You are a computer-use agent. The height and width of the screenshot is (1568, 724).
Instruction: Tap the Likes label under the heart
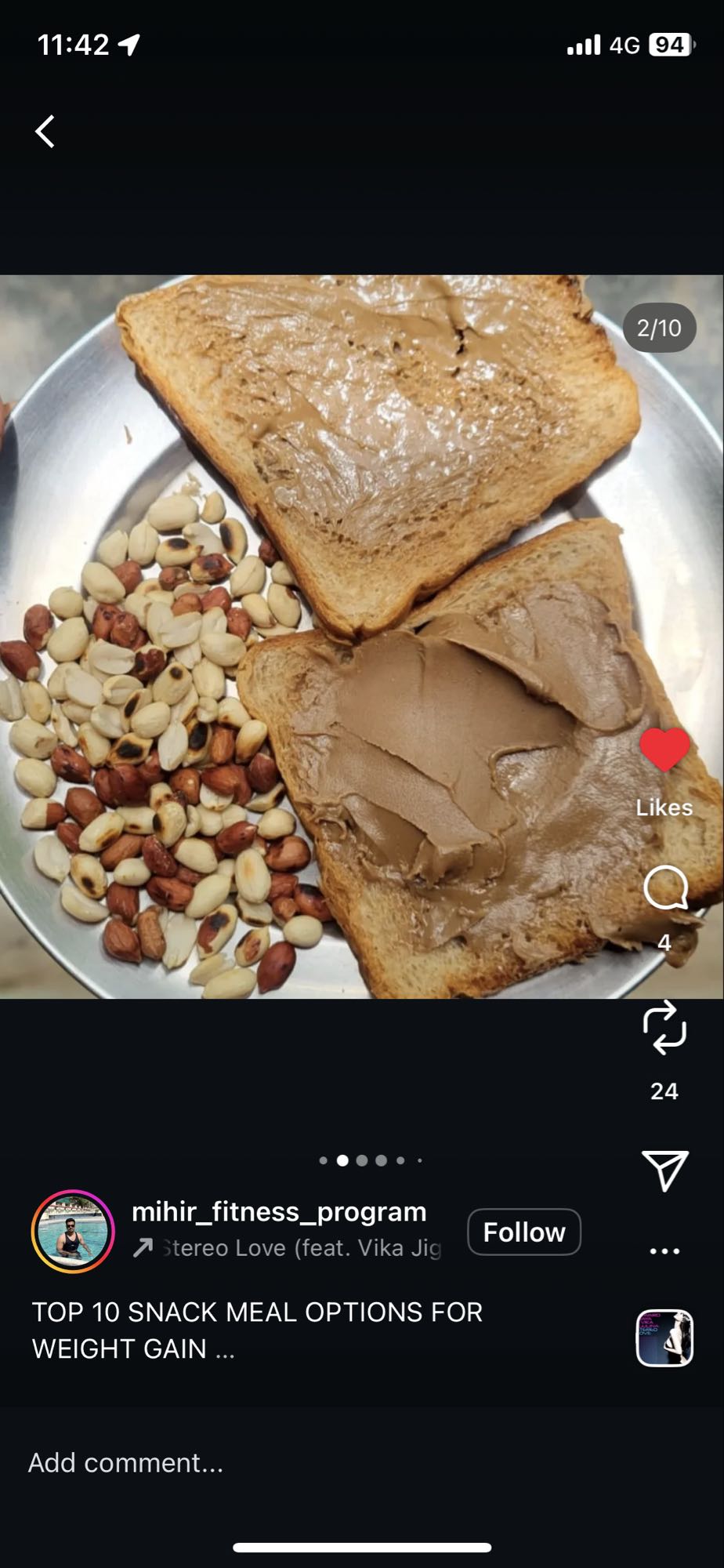point(664,808)
